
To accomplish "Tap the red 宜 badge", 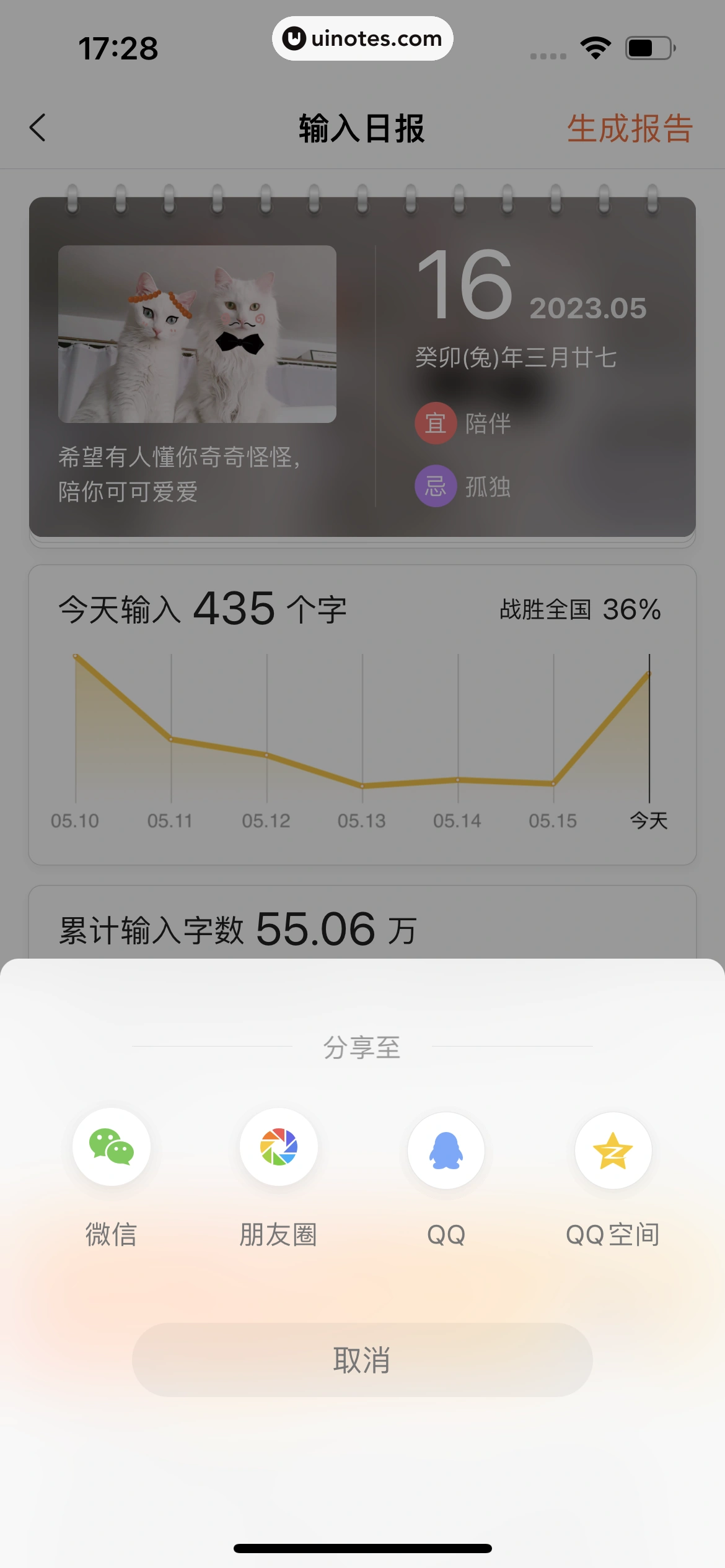I will coord(435,424).
